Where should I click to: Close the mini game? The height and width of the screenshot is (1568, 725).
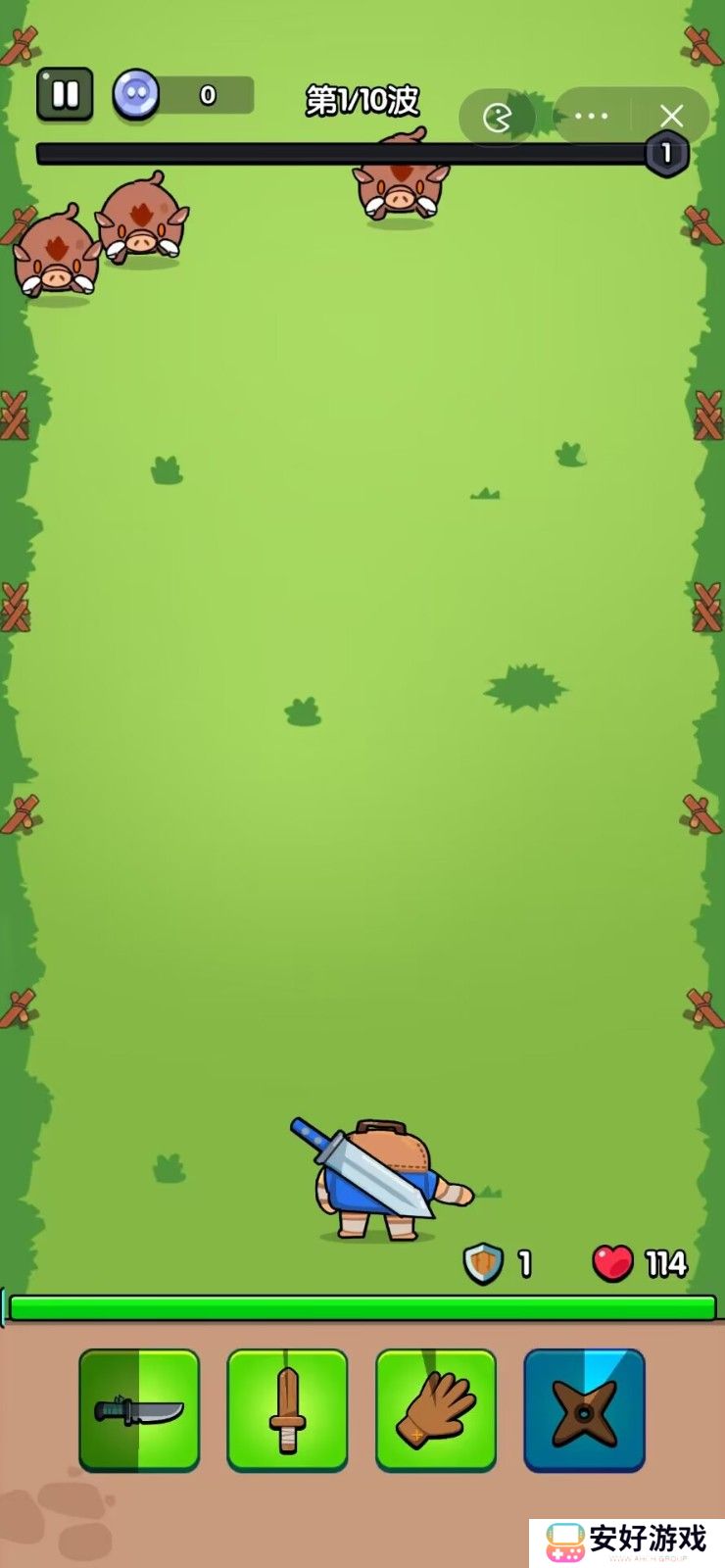tap(671, 116)
